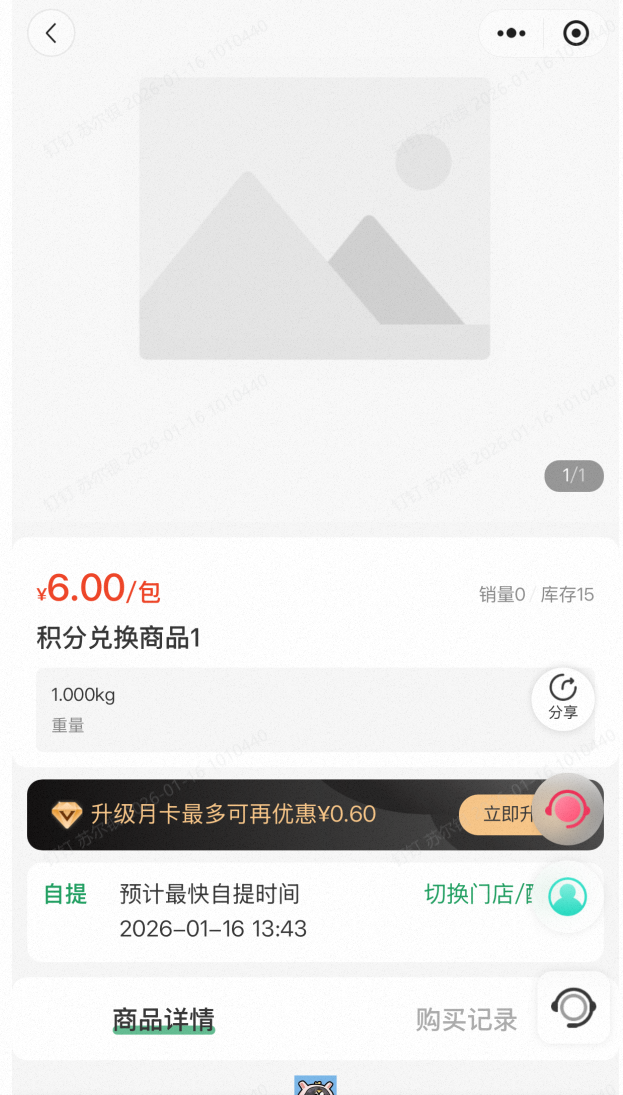Open the red headset customer service bubble

tap(568, 809)
